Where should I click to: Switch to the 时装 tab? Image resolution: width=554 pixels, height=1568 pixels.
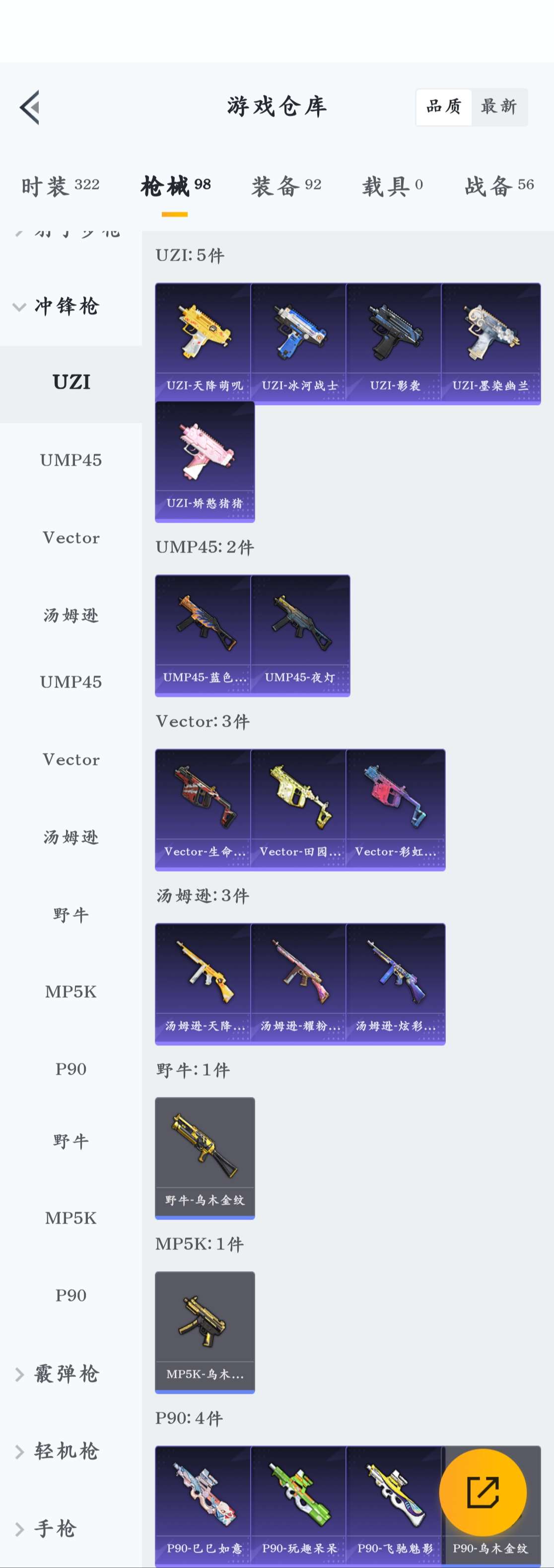pos(60,186)
